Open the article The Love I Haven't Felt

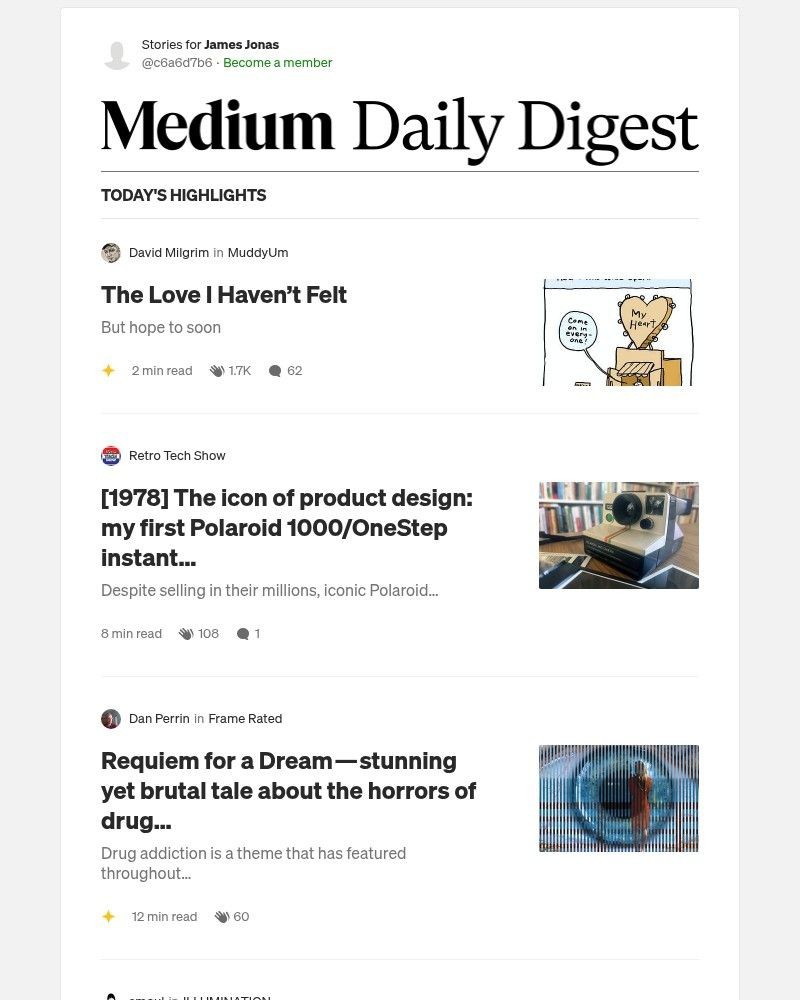[x=224, y=295]
